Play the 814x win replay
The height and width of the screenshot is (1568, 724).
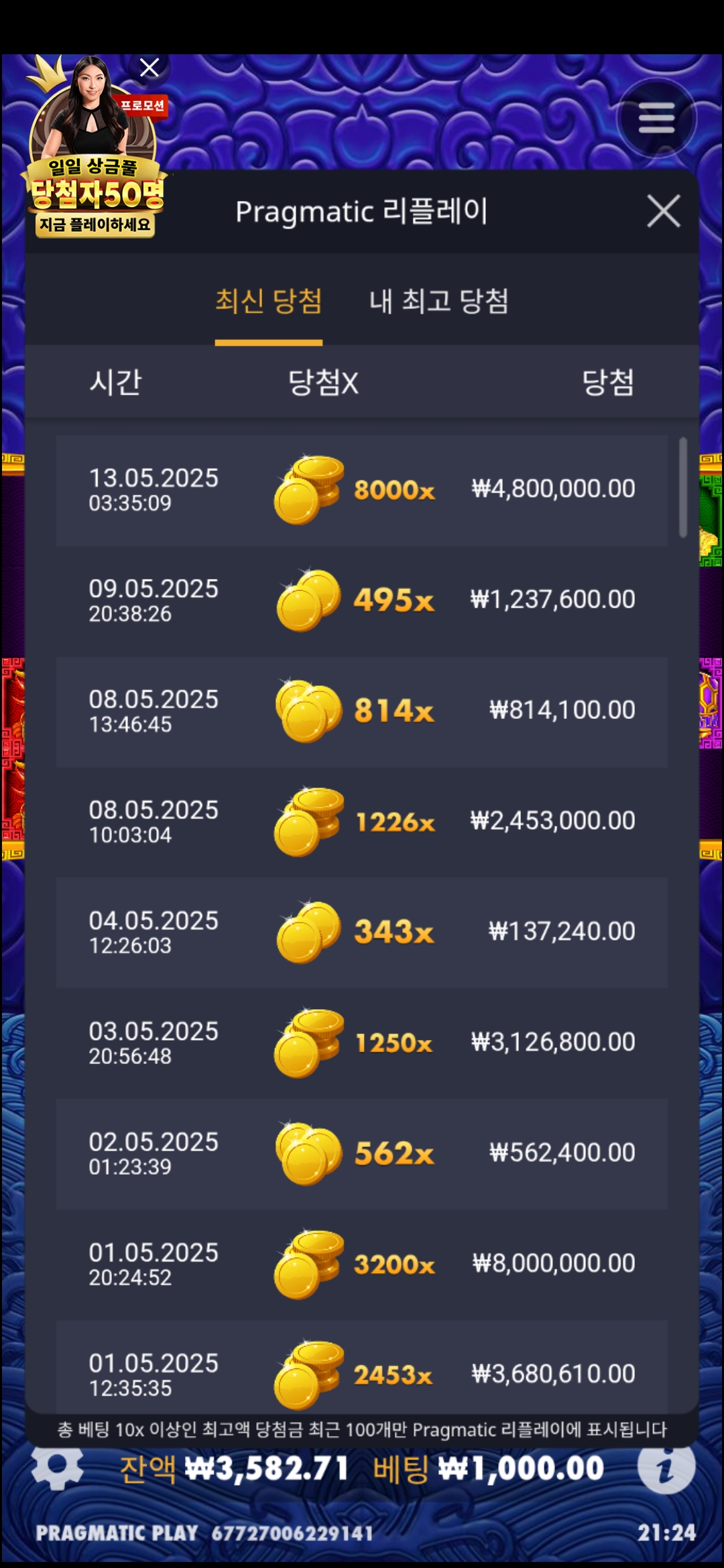(x=361, y=711)
